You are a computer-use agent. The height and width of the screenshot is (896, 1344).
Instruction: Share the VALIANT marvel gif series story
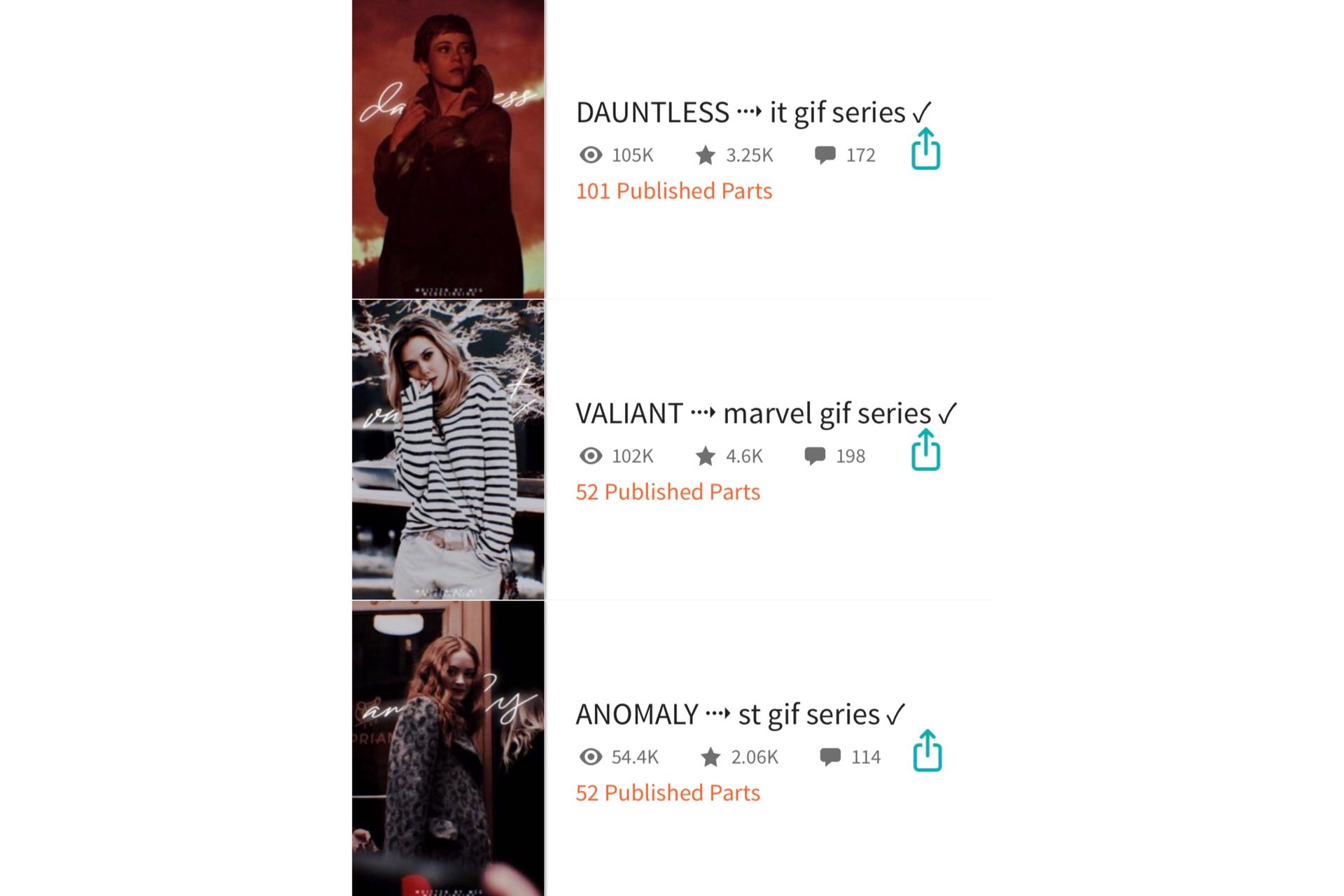point(925,450)
